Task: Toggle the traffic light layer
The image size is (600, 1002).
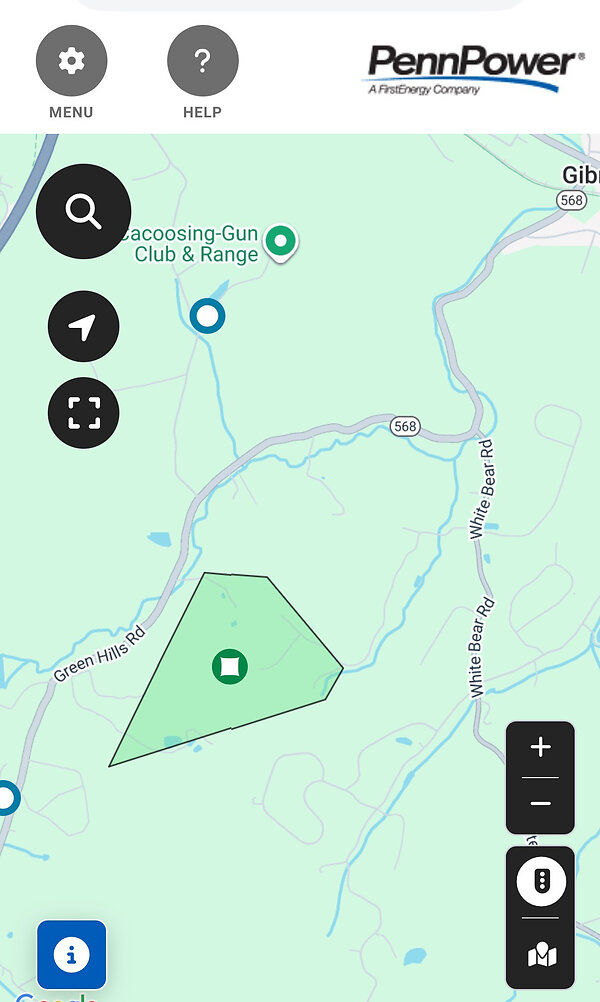Action: 541,881
